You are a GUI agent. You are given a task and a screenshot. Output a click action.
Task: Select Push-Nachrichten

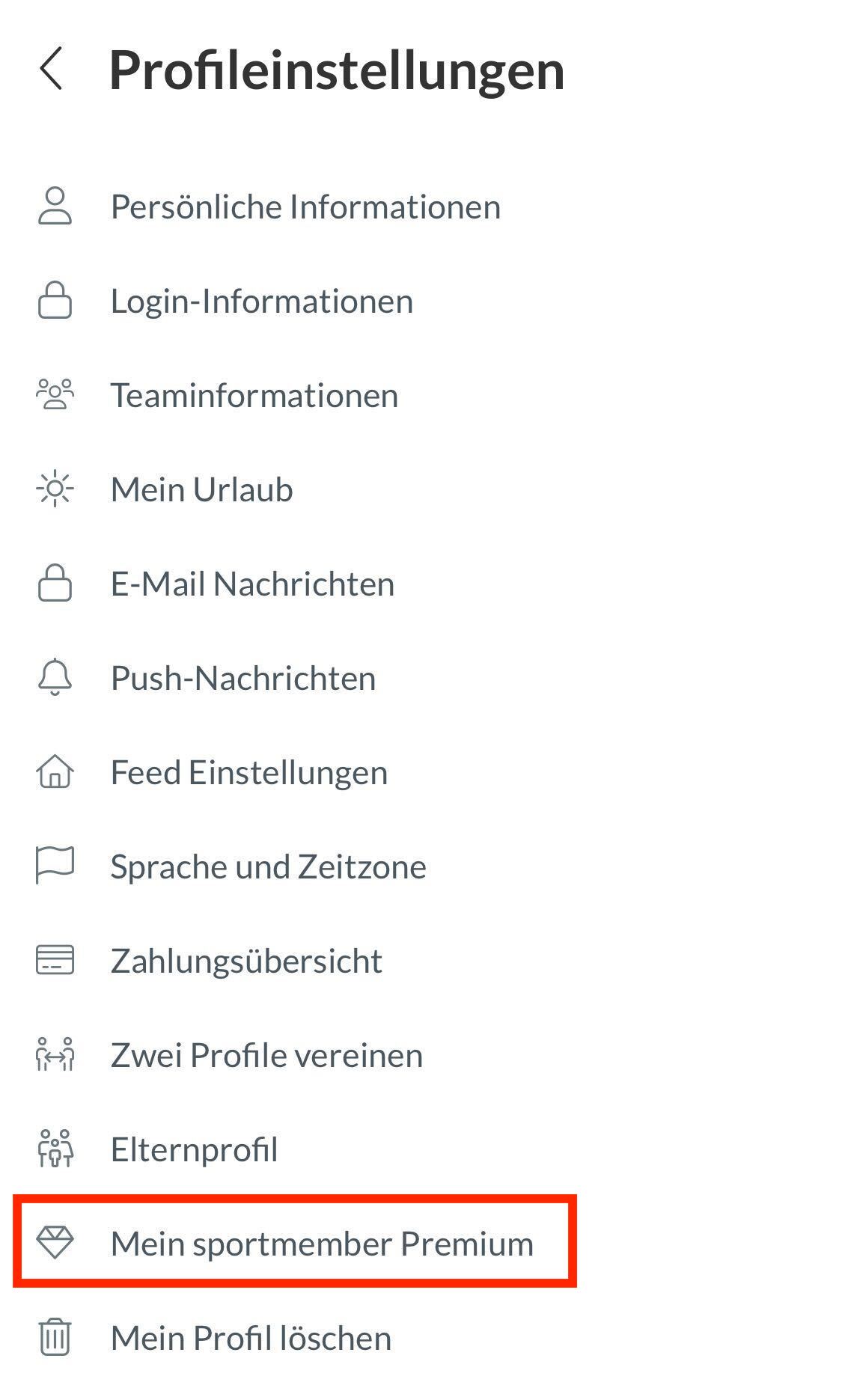coord(242,679)
